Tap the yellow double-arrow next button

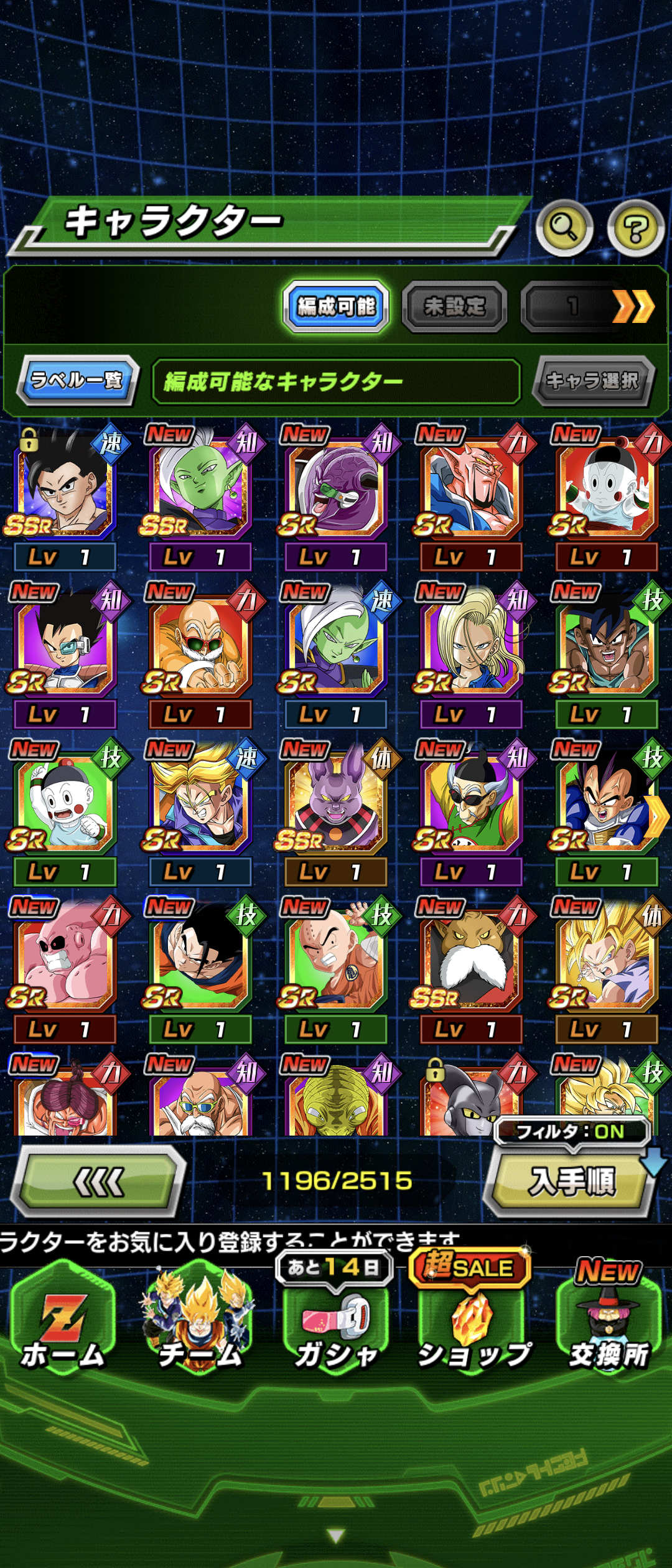[x=632, y=306]
